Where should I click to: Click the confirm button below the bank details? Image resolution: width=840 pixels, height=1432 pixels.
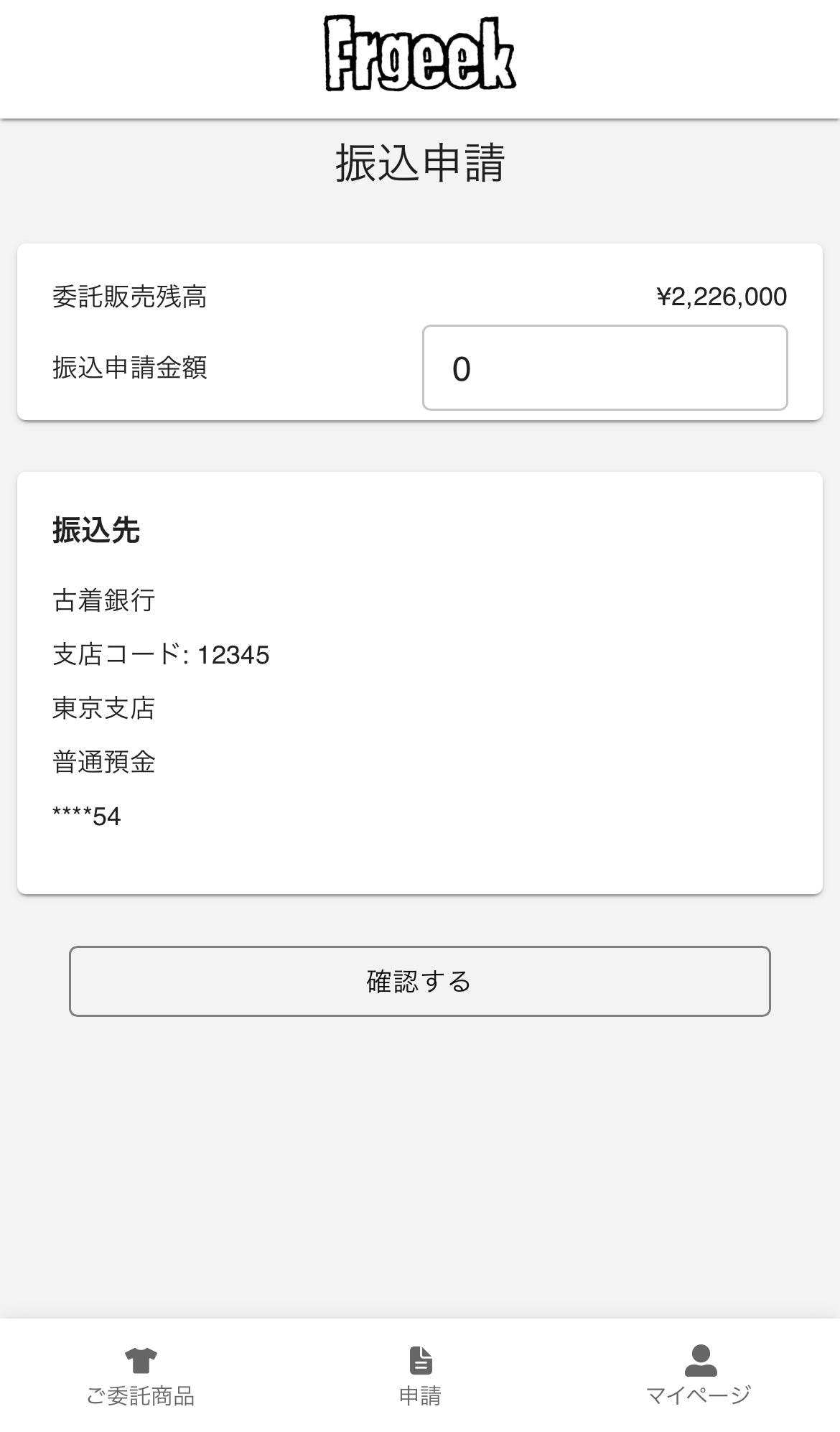point(419,982)
